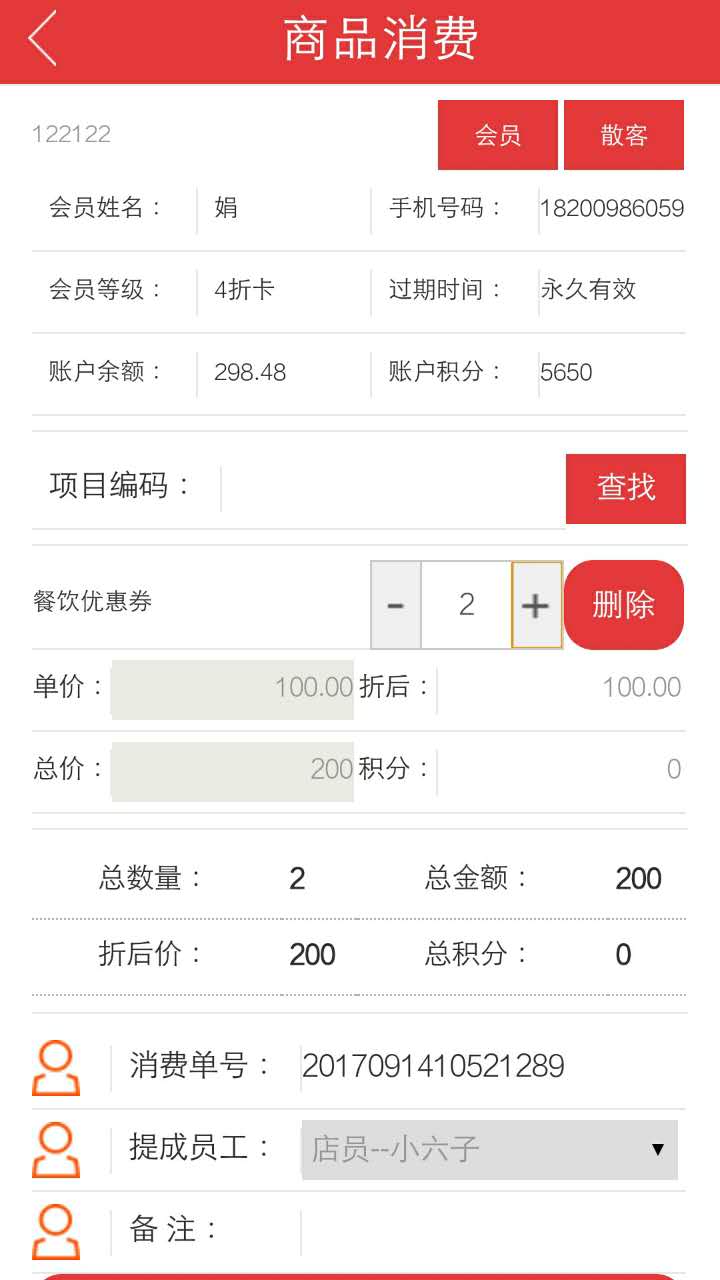This screenshot has width=720, height=1280.
Task: Go back using the top-left arrow
Action: (43, 40)
